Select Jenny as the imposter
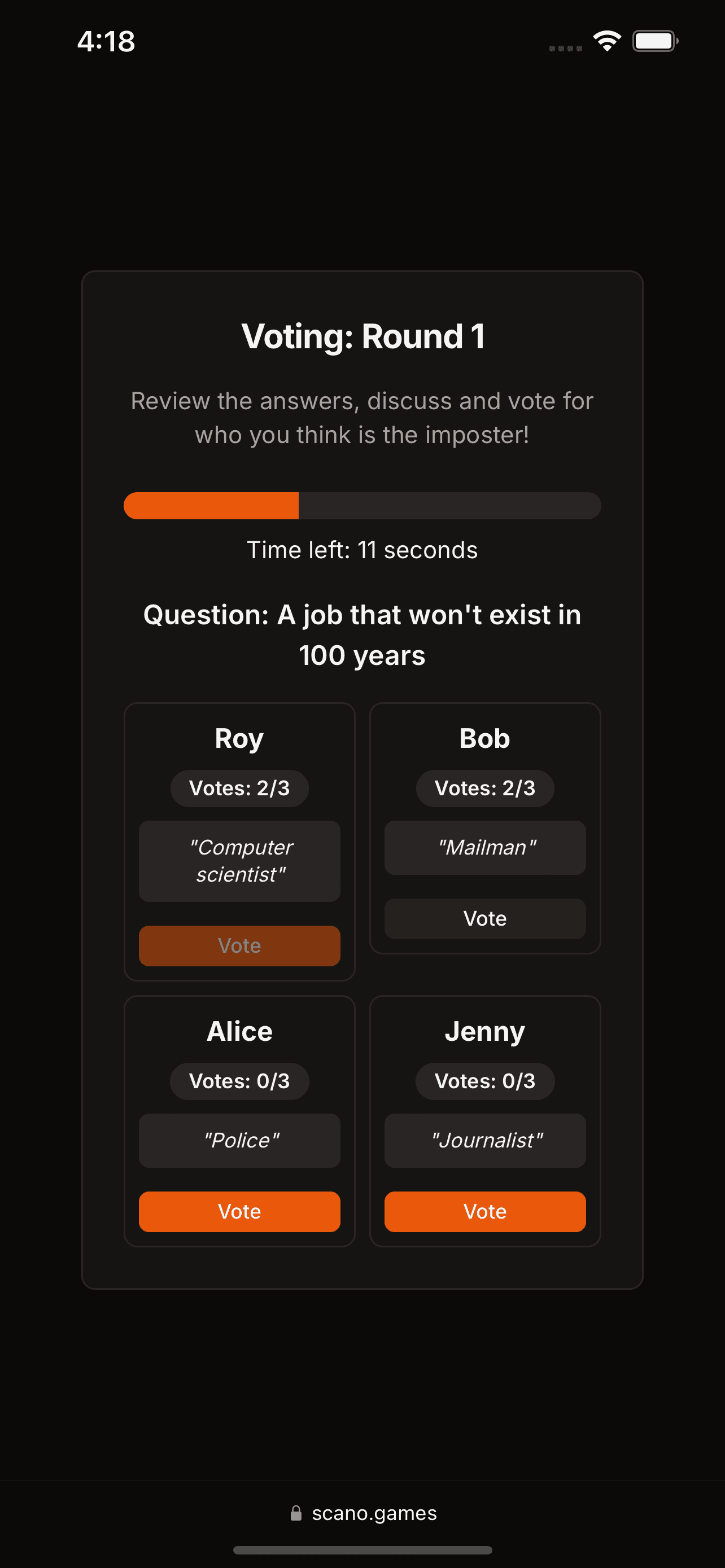The height and width of the screenshot is (1568, 725). click(x=484, y=1211)
